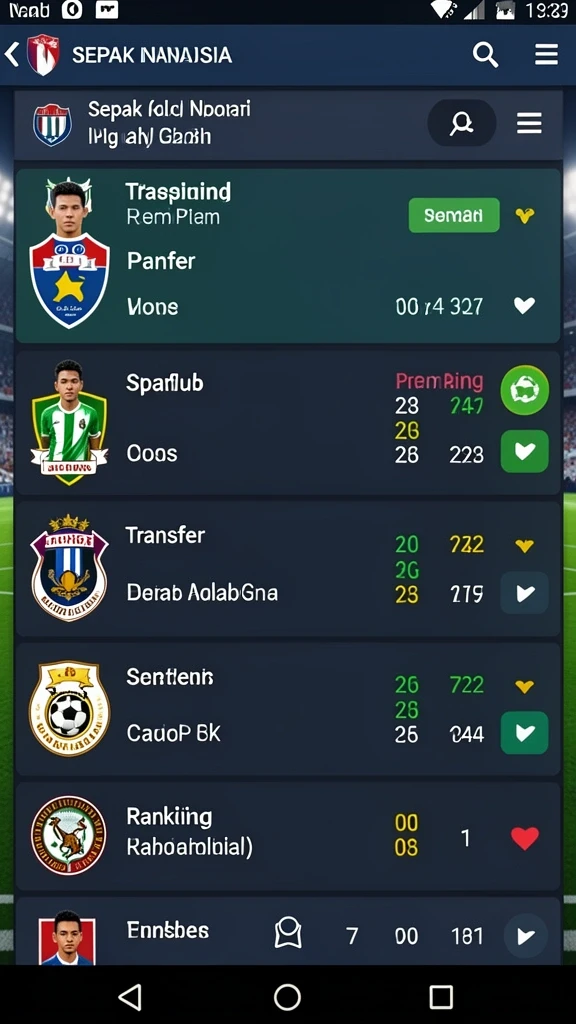
Task: Tap the dark heart button in the Transfer row
Action: 524,593
